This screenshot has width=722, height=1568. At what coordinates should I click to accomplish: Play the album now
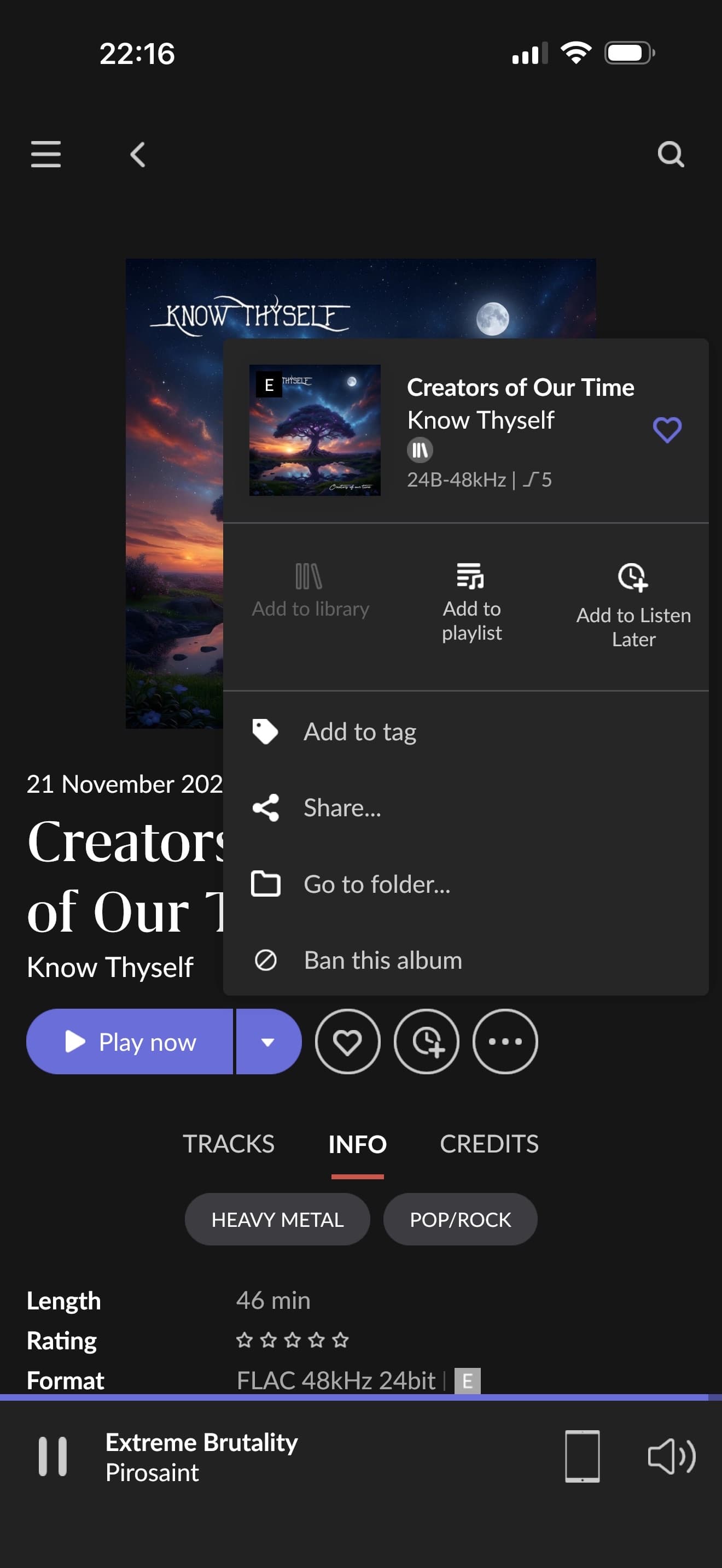130,1042
